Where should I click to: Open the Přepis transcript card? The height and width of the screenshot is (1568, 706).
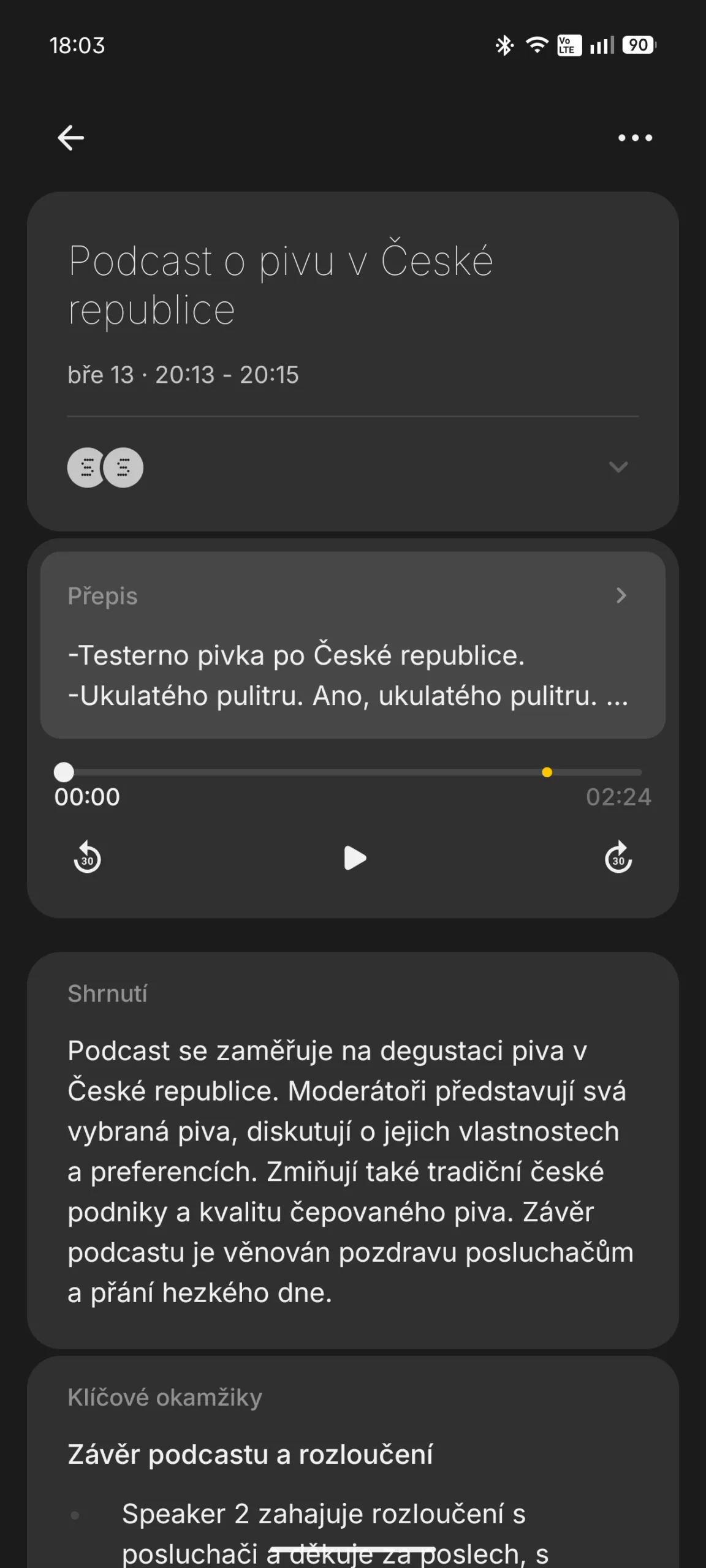352,644
